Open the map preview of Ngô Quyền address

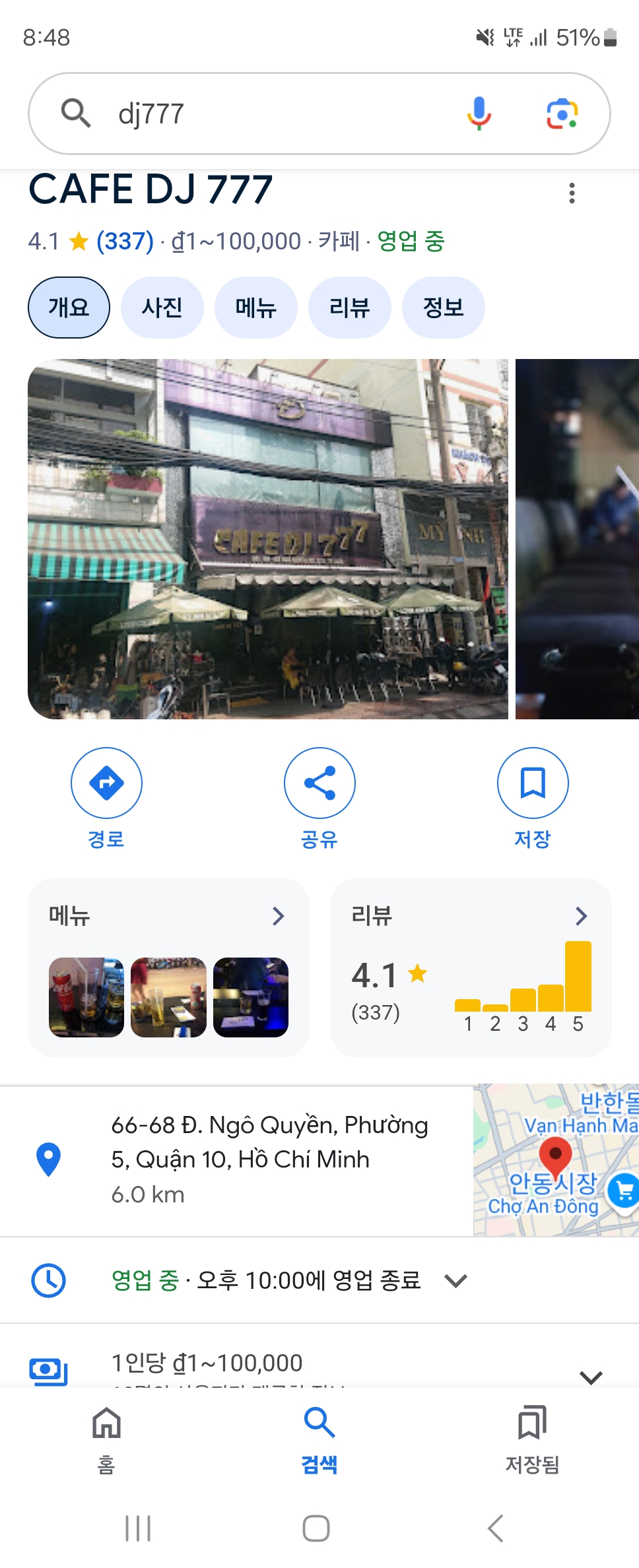pyautogui.click(x=556, y=1160)
